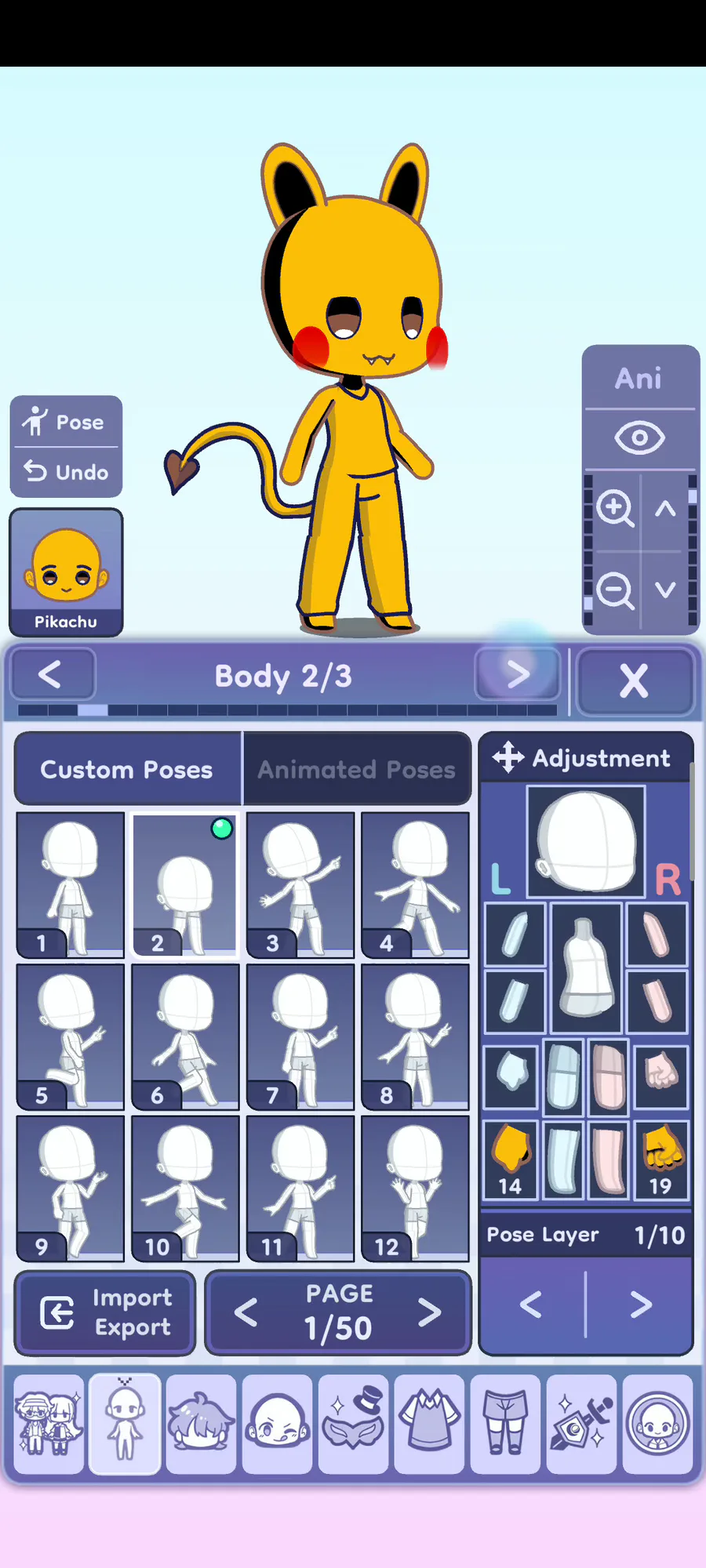Zoom in on the character
706x1568 pixels.
(x=615, y=508)
